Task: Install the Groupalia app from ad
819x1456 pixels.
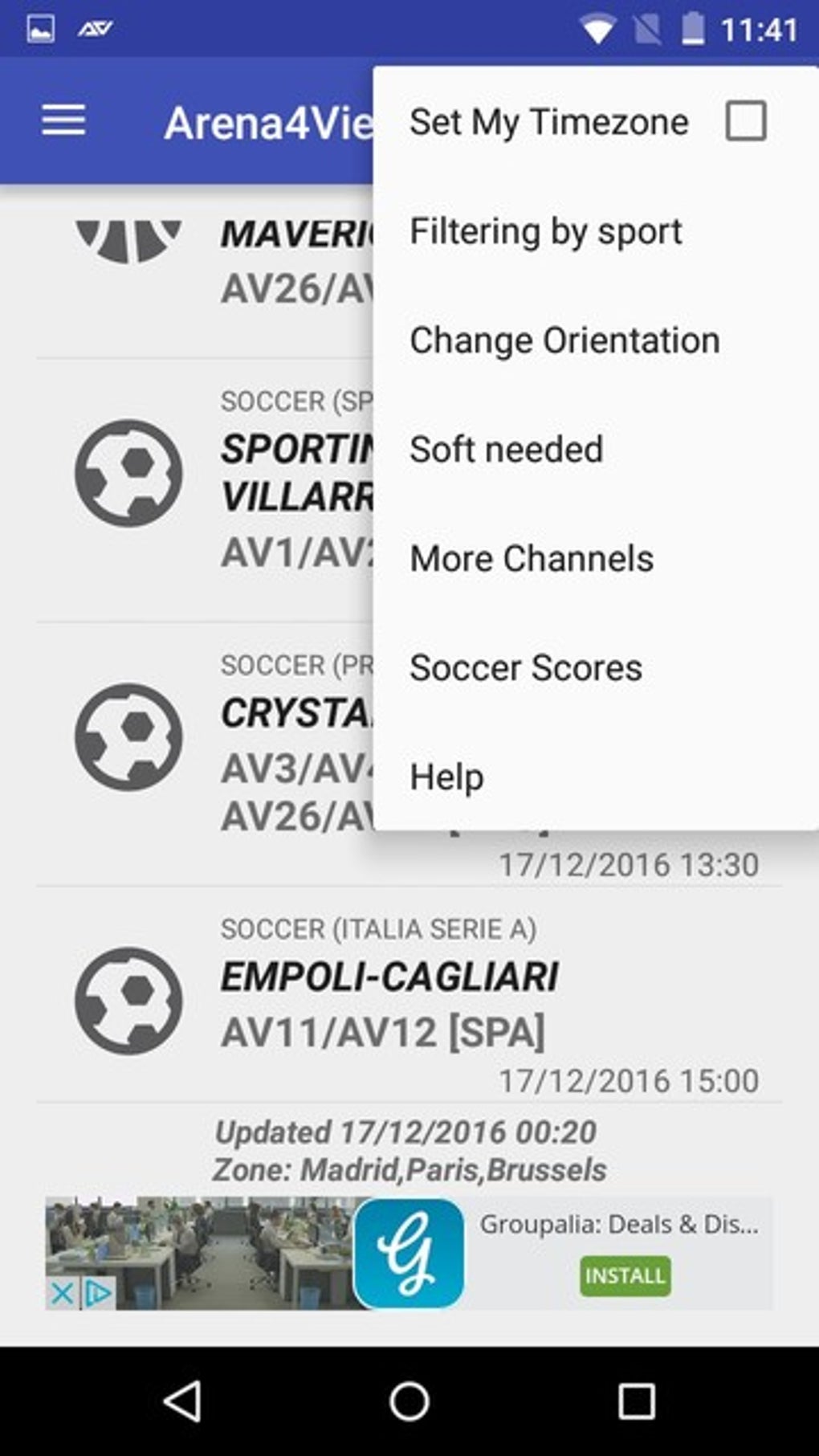Action: click(x=625, y=1275)
